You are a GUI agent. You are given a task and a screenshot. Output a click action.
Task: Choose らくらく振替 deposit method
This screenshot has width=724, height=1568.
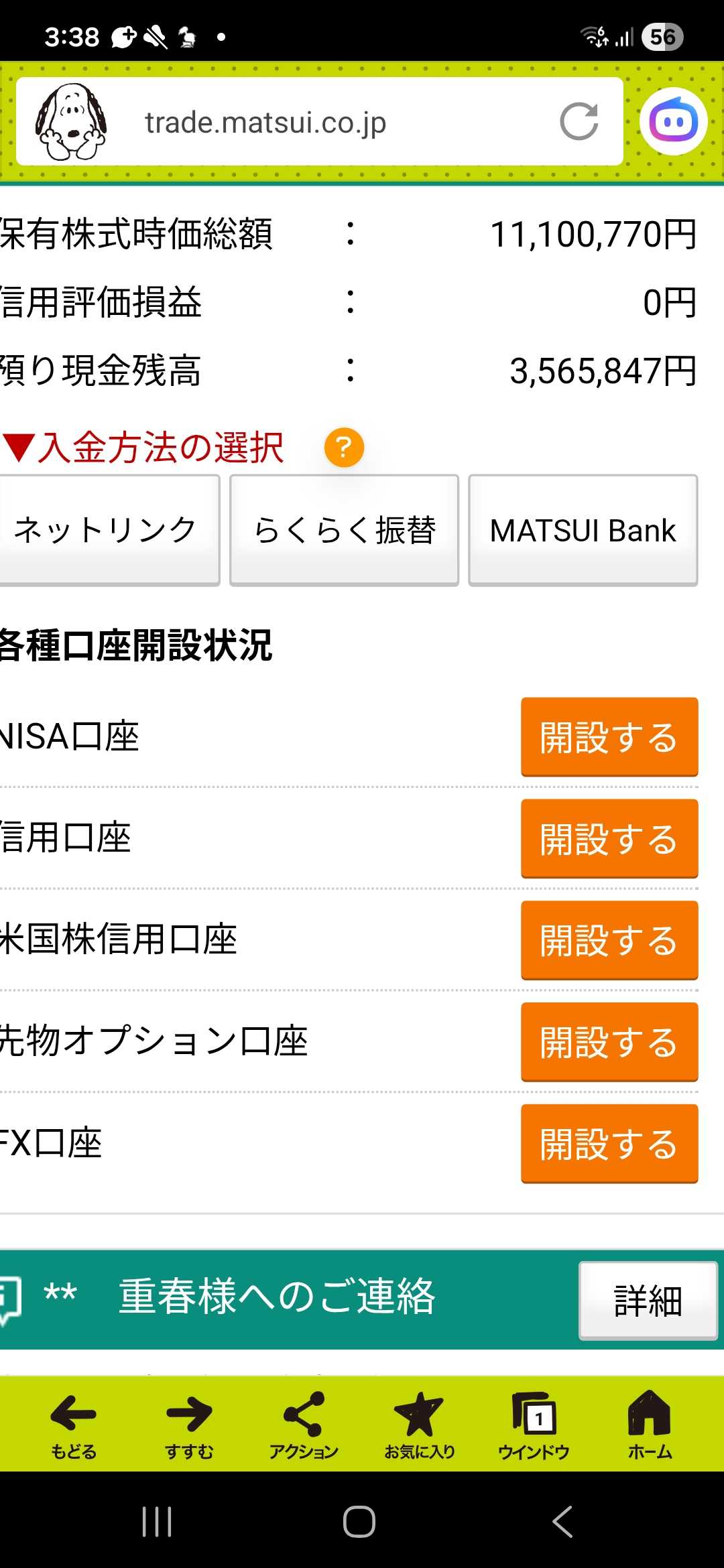344,530
